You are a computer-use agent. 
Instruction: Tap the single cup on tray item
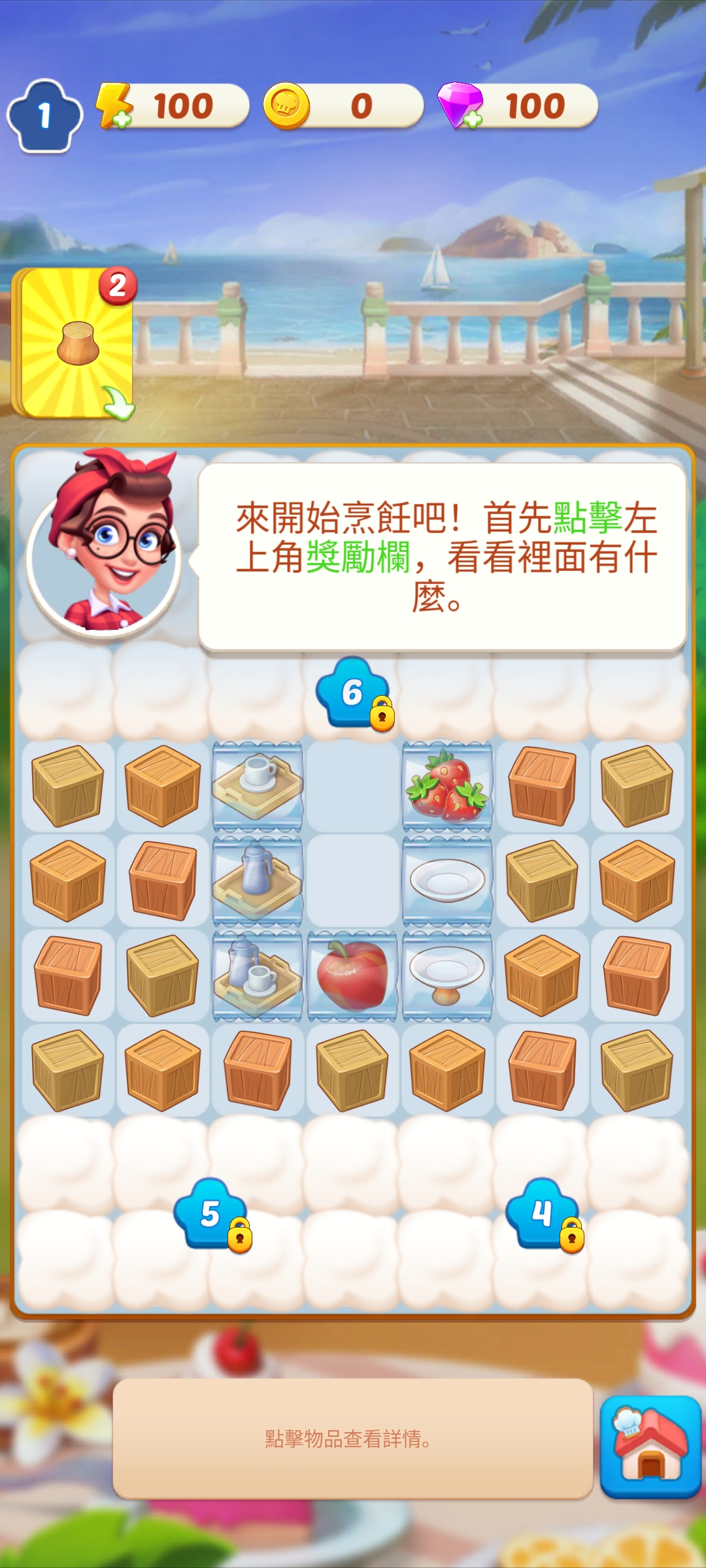258,786
